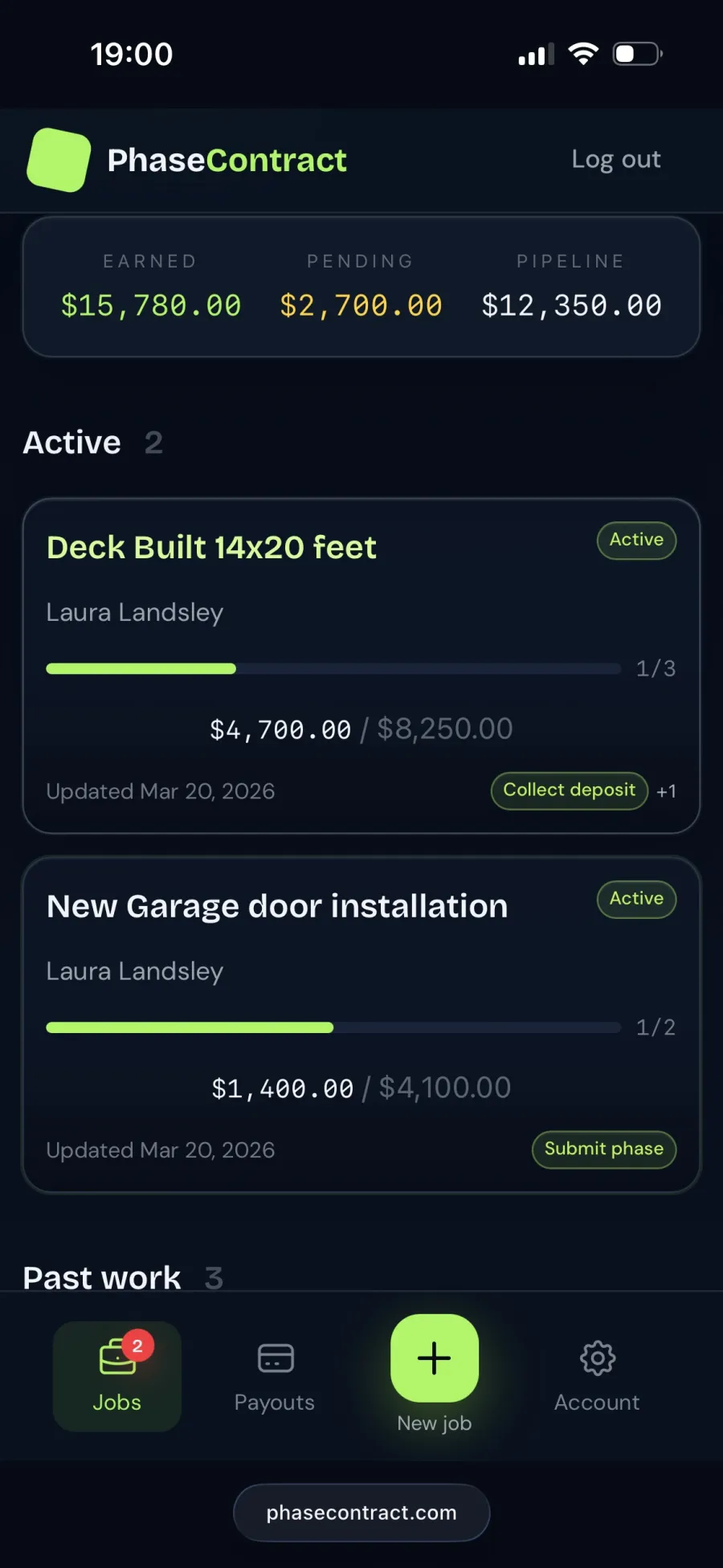
Task: Tap the phasecontract.com address bar
Action: click(x=361, y=1513)
